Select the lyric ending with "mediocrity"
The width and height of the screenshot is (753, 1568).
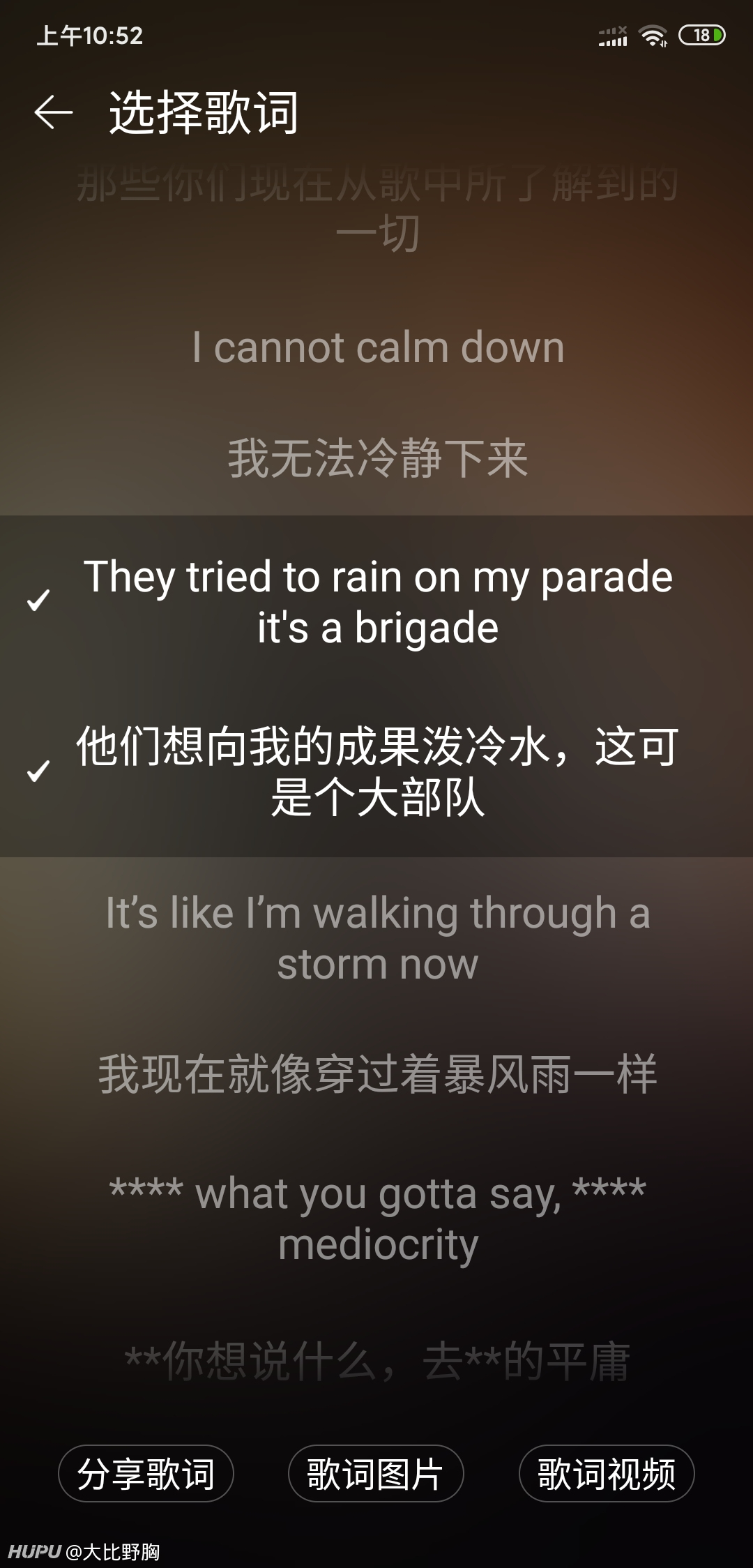tap(377, 1218)
